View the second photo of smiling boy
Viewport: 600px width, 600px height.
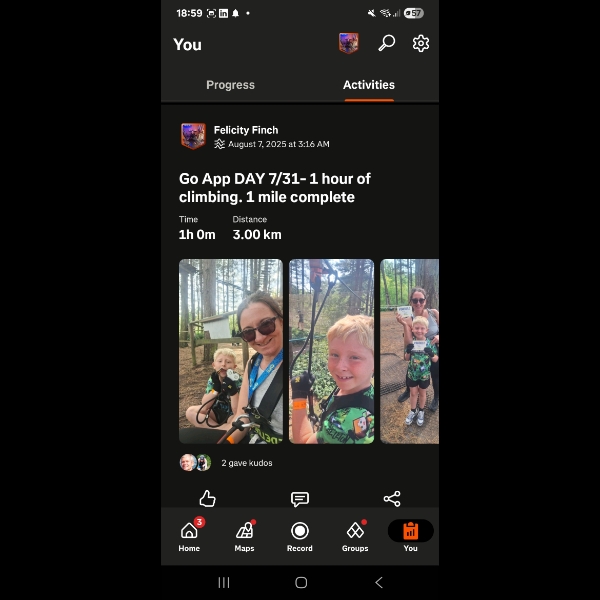[331, 351]
